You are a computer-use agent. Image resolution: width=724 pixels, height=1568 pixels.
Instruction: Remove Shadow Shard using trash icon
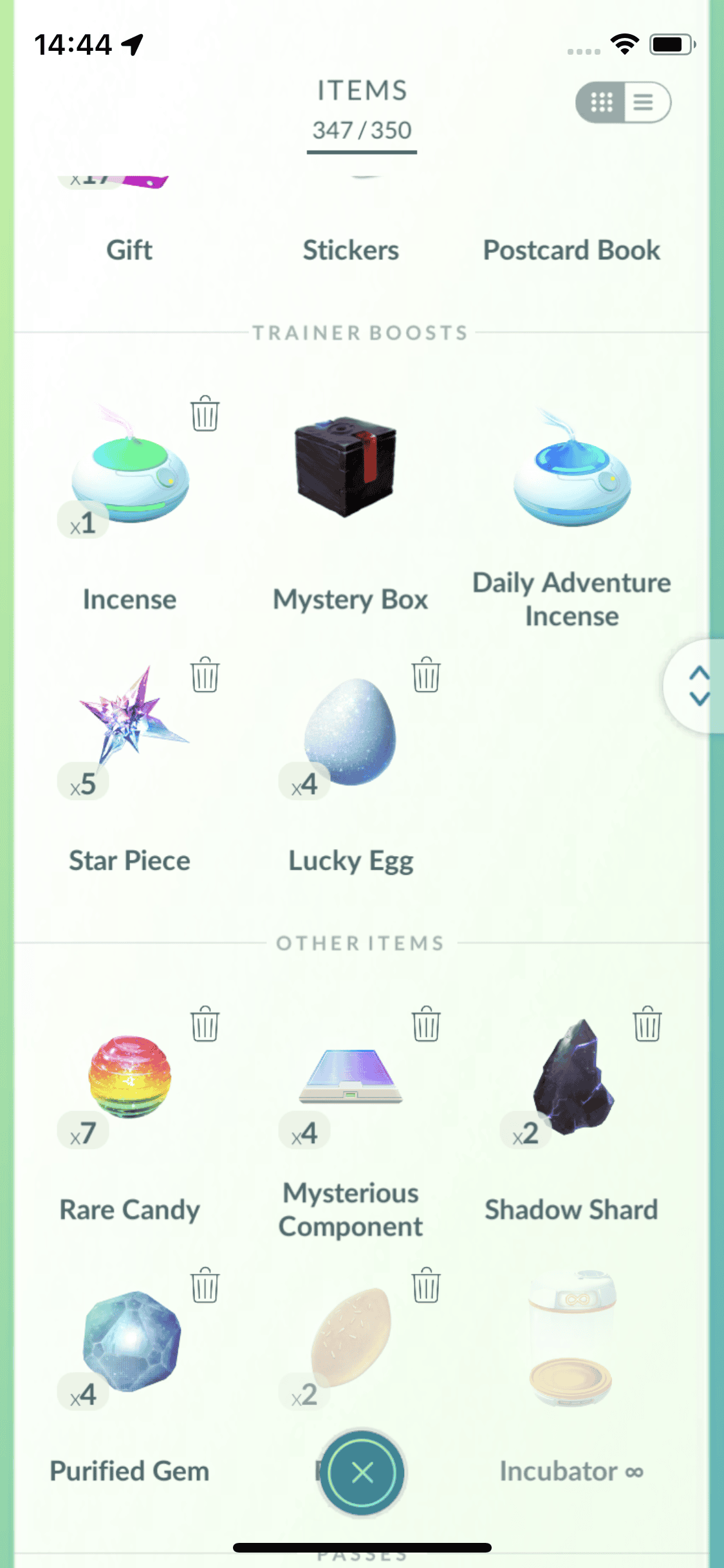[x=647, y=1024]
